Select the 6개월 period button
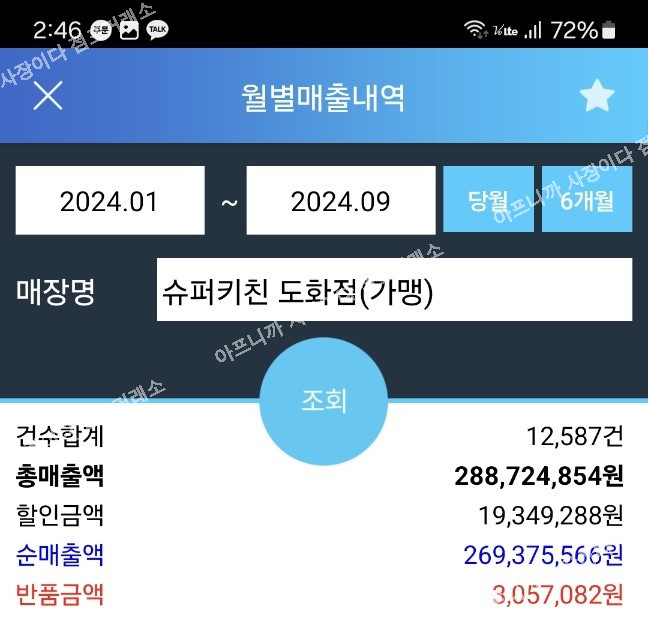 tap(587, 200)
